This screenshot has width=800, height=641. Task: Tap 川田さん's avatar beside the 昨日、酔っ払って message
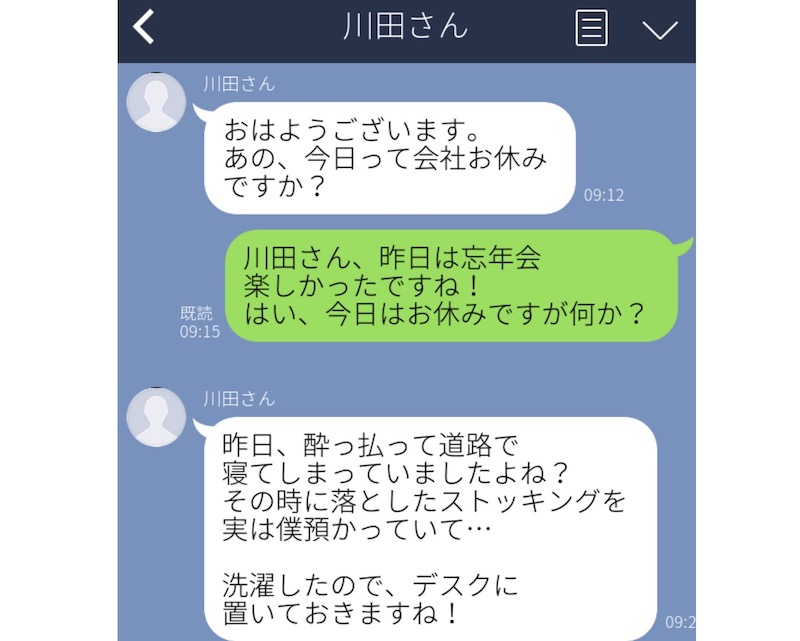pos(157,416)
